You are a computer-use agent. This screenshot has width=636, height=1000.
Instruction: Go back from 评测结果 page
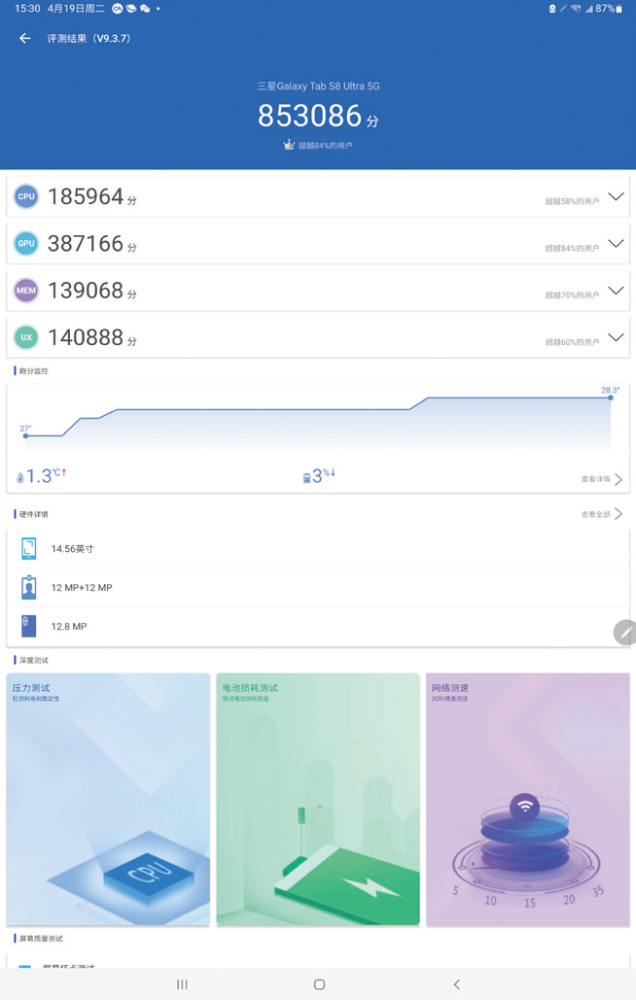point(25,39)
